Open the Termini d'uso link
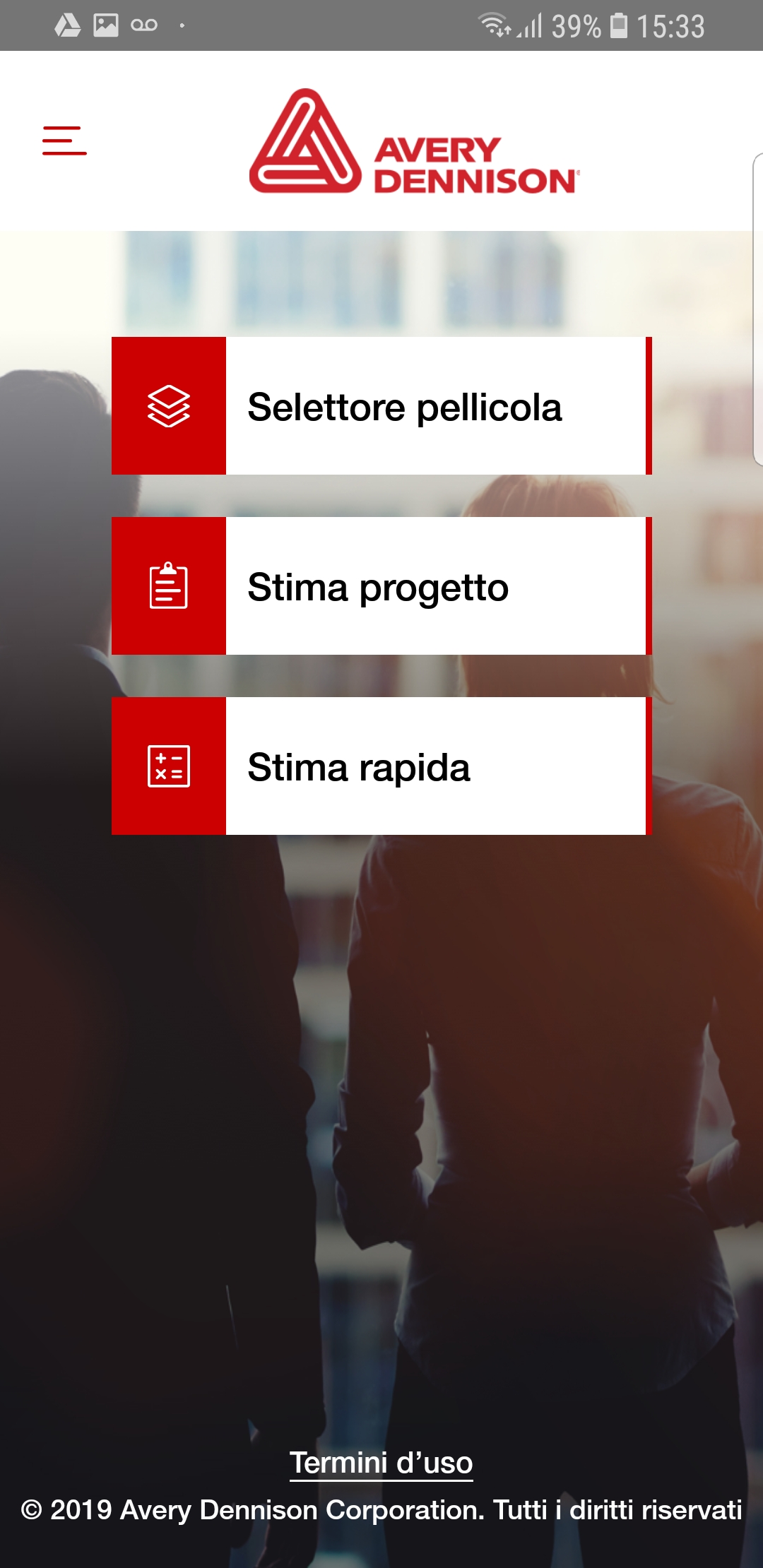 (381, 1463)
